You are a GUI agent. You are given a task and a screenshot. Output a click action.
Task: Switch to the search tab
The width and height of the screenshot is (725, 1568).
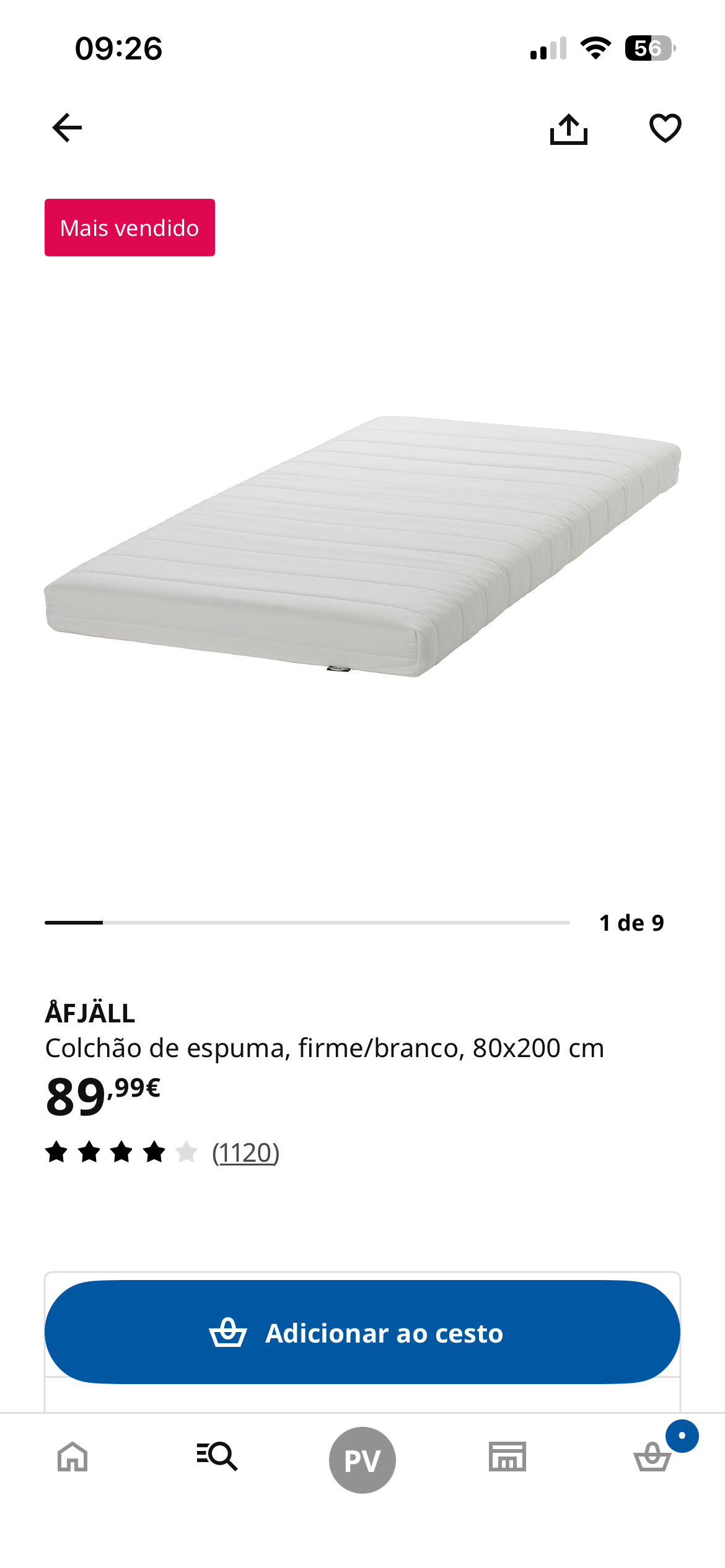click(217, 1457)
